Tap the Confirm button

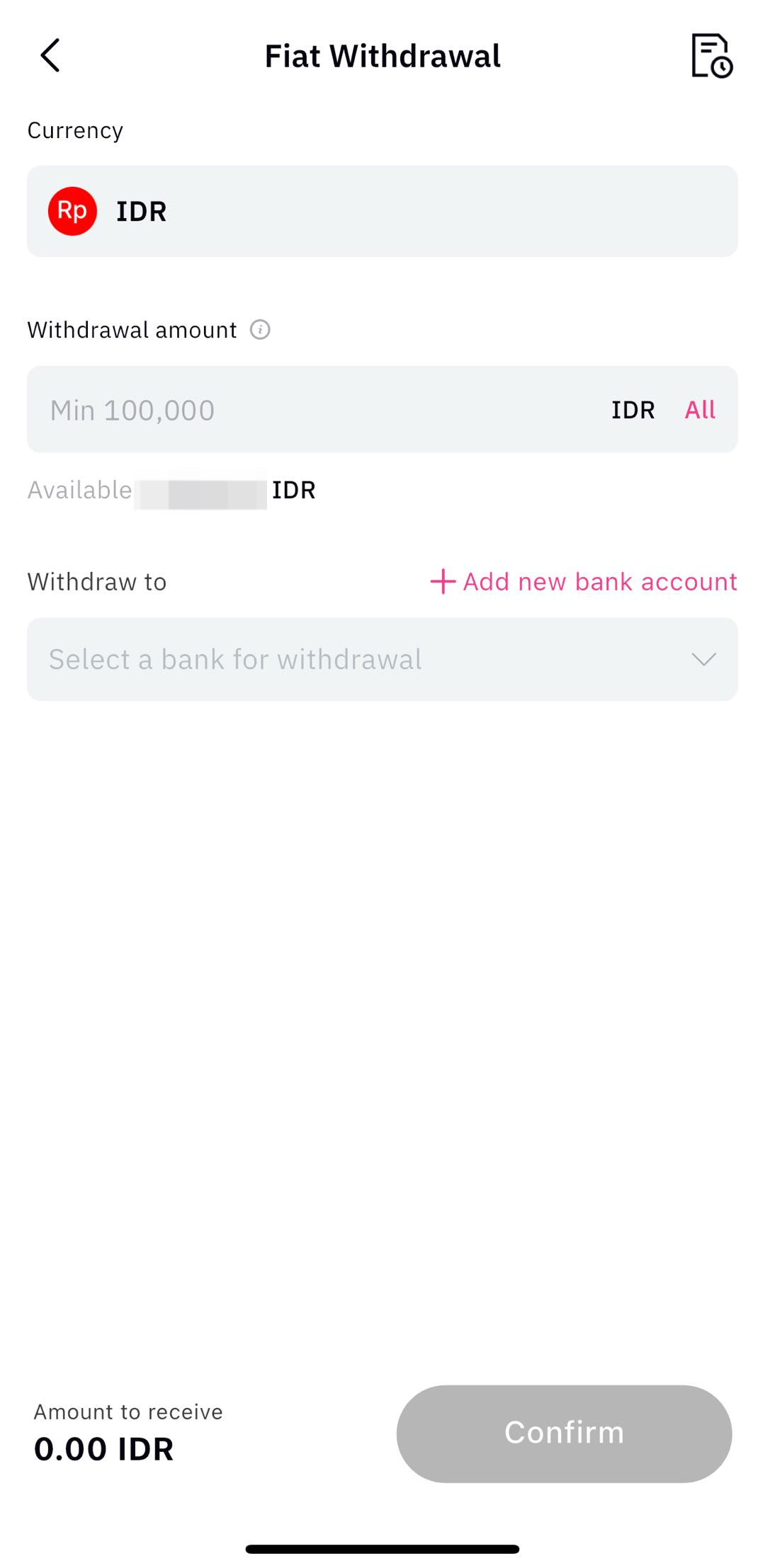[564, 1433]
